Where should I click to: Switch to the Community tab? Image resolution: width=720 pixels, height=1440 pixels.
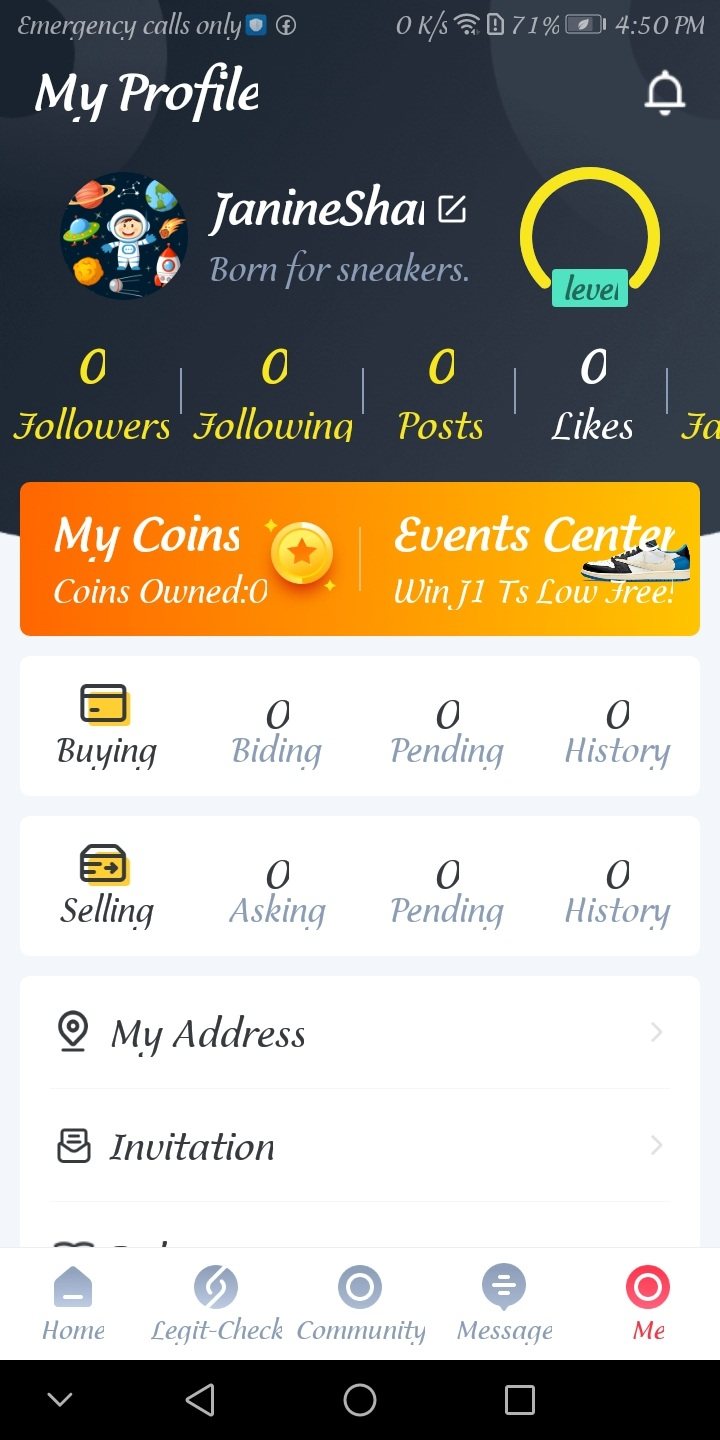point(360,1302)
